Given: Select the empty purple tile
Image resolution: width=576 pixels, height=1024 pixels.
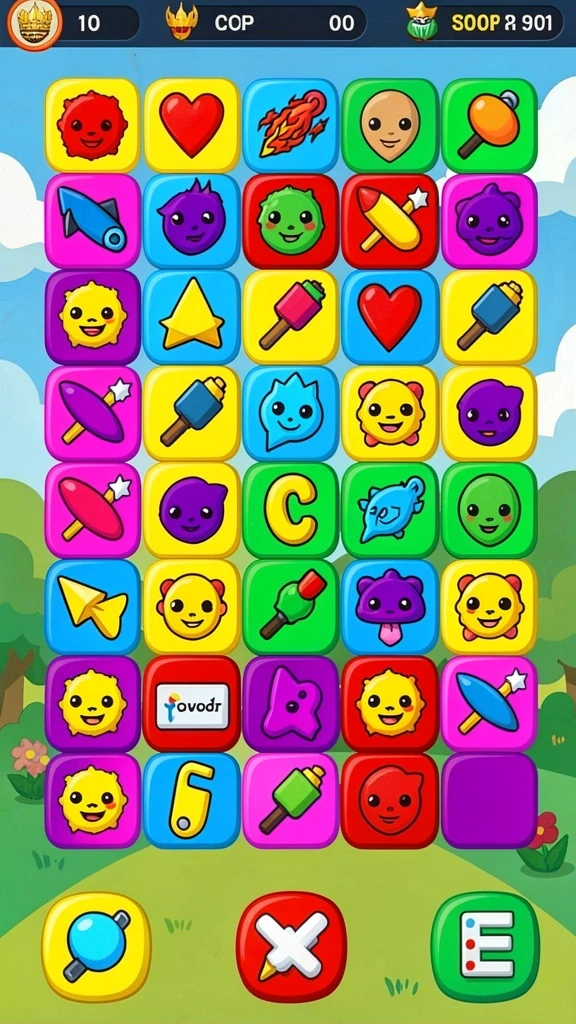Looking at the screenshot, I should point(489,800).
